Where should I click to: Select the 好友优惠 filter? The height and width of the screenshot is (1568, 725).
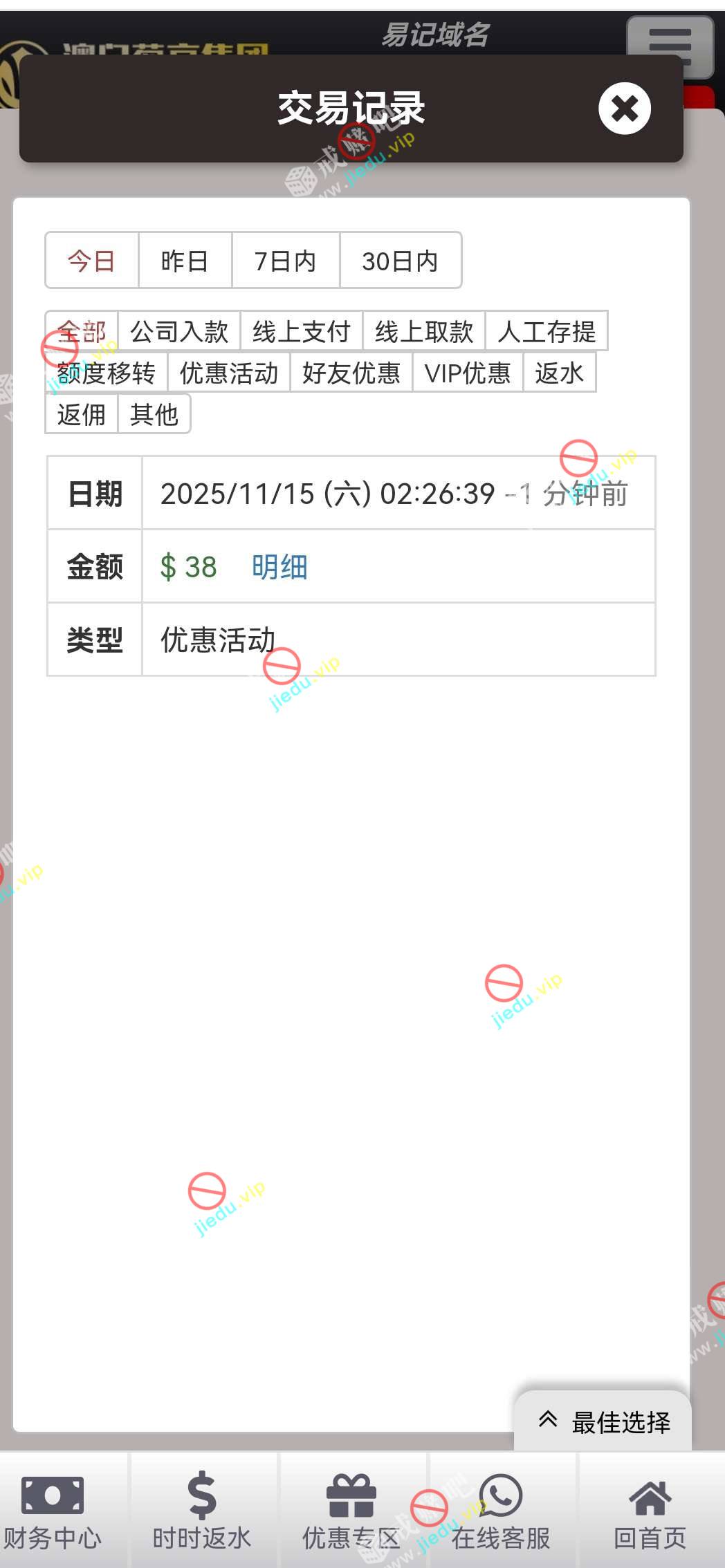point(351,373)
